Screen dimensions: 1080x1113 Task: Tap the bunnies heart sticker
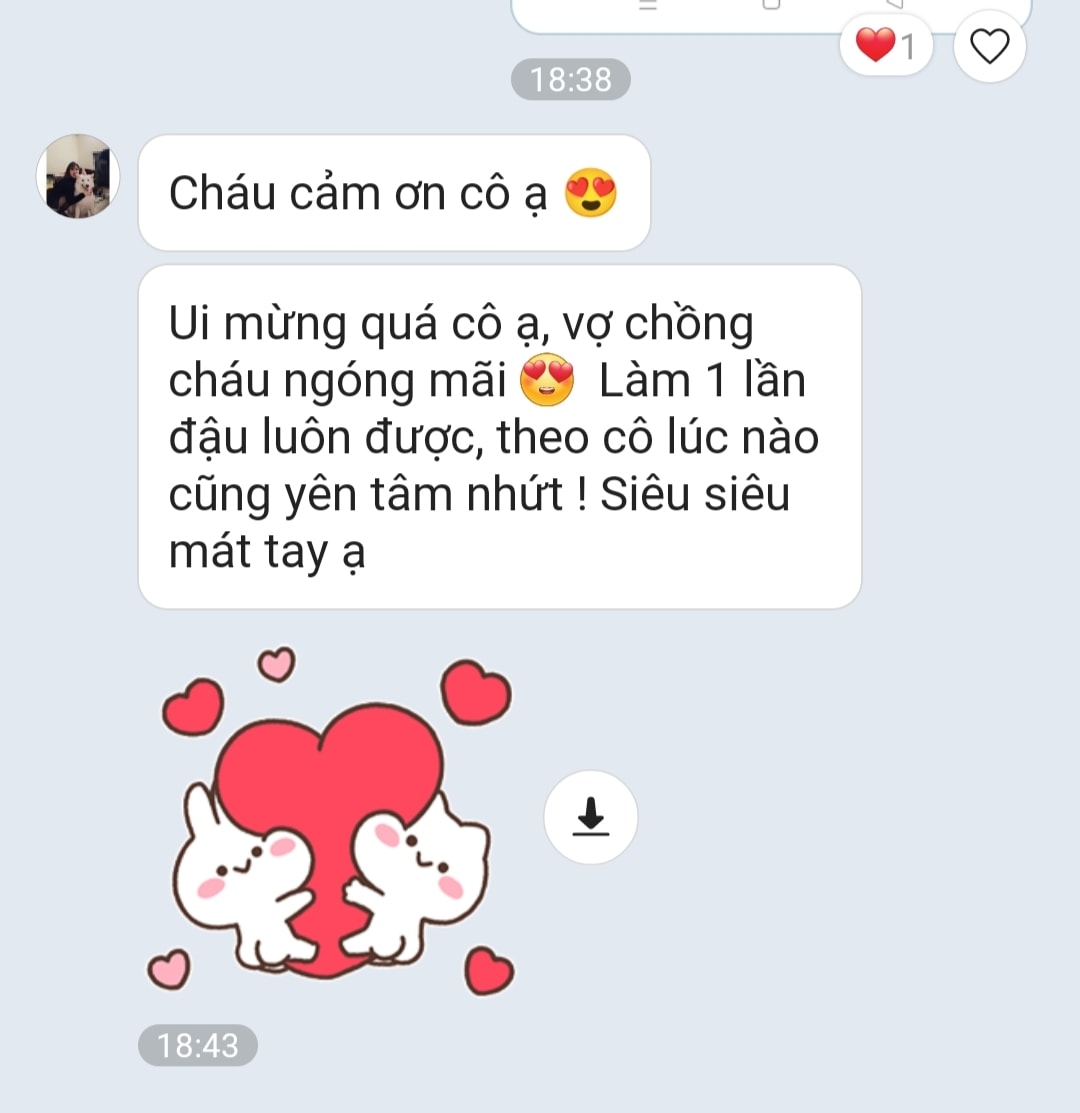(x=335, y=820)
